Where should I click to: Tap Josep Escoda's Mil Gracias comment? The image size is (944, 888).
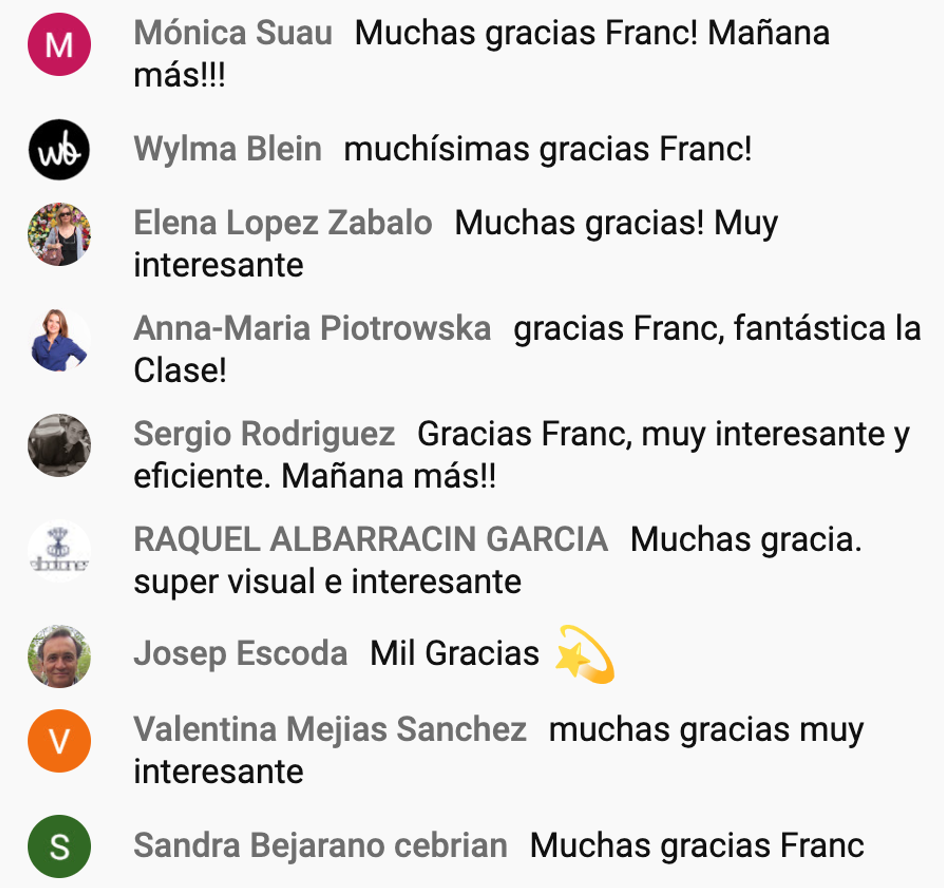pos(454,654)
